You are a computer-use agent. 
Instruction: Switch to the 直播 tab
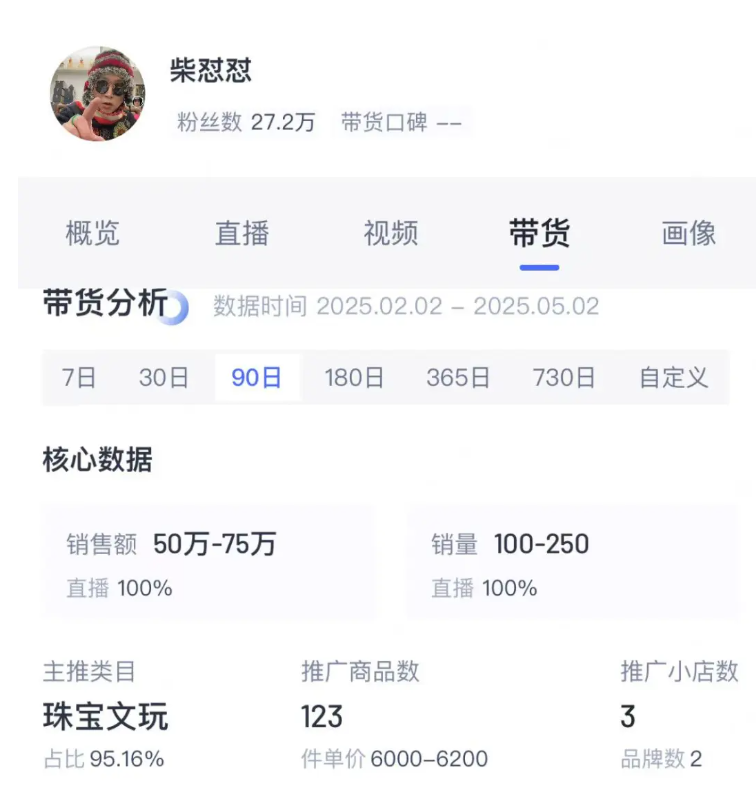(x=242, y=233)
